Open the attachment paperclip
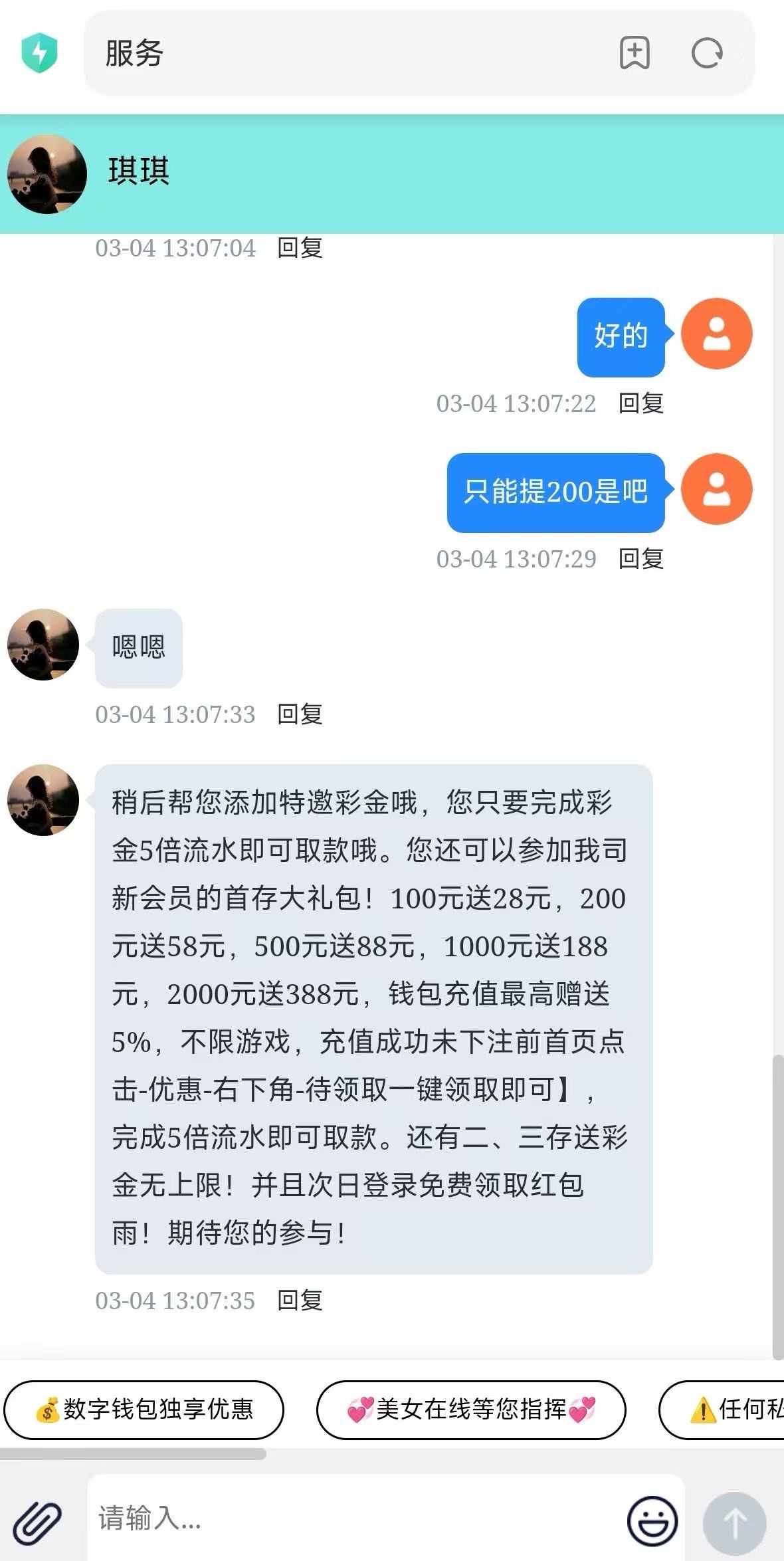Viewport: 784px width, 1561px height. (38, 1520)
